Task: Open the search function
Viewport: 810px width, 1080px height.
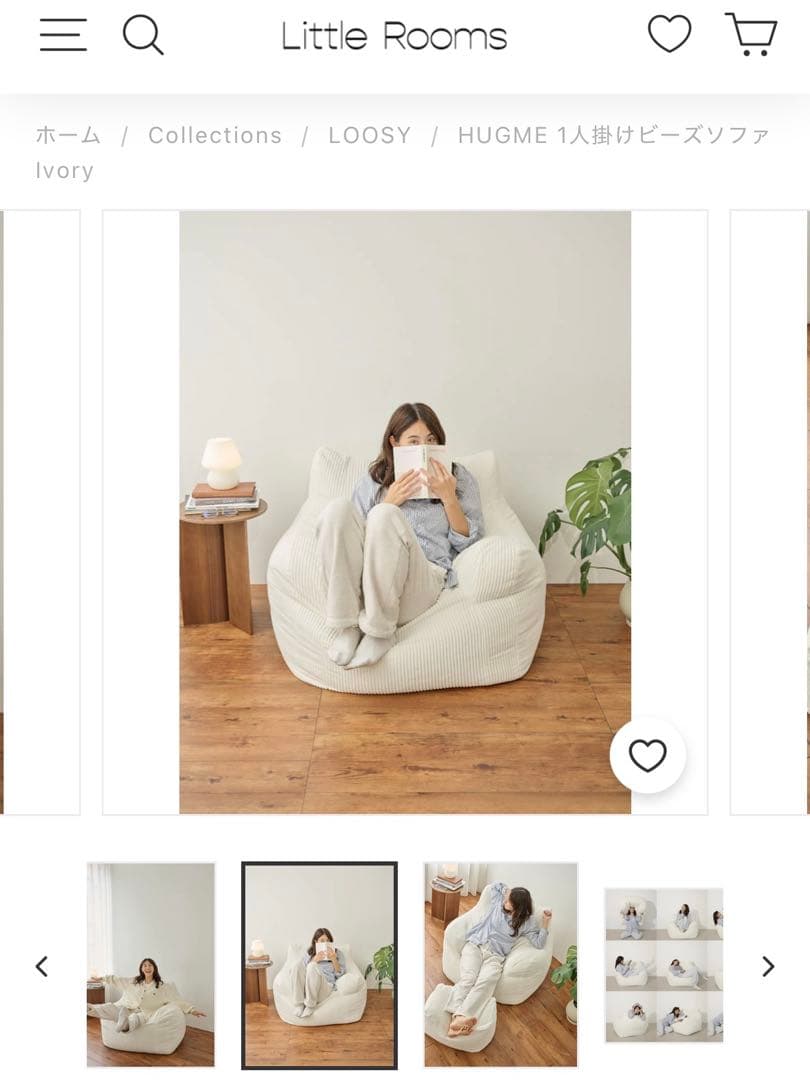Action: [x=144, y=35]
